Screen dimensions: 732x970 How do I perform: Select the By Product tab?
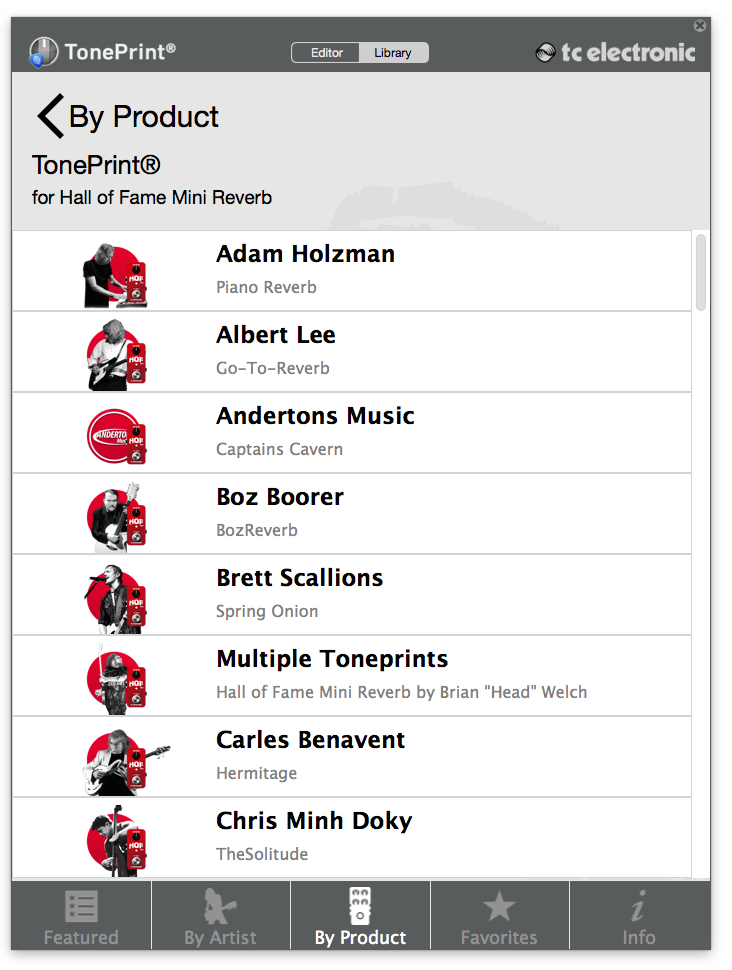[360, 916]
